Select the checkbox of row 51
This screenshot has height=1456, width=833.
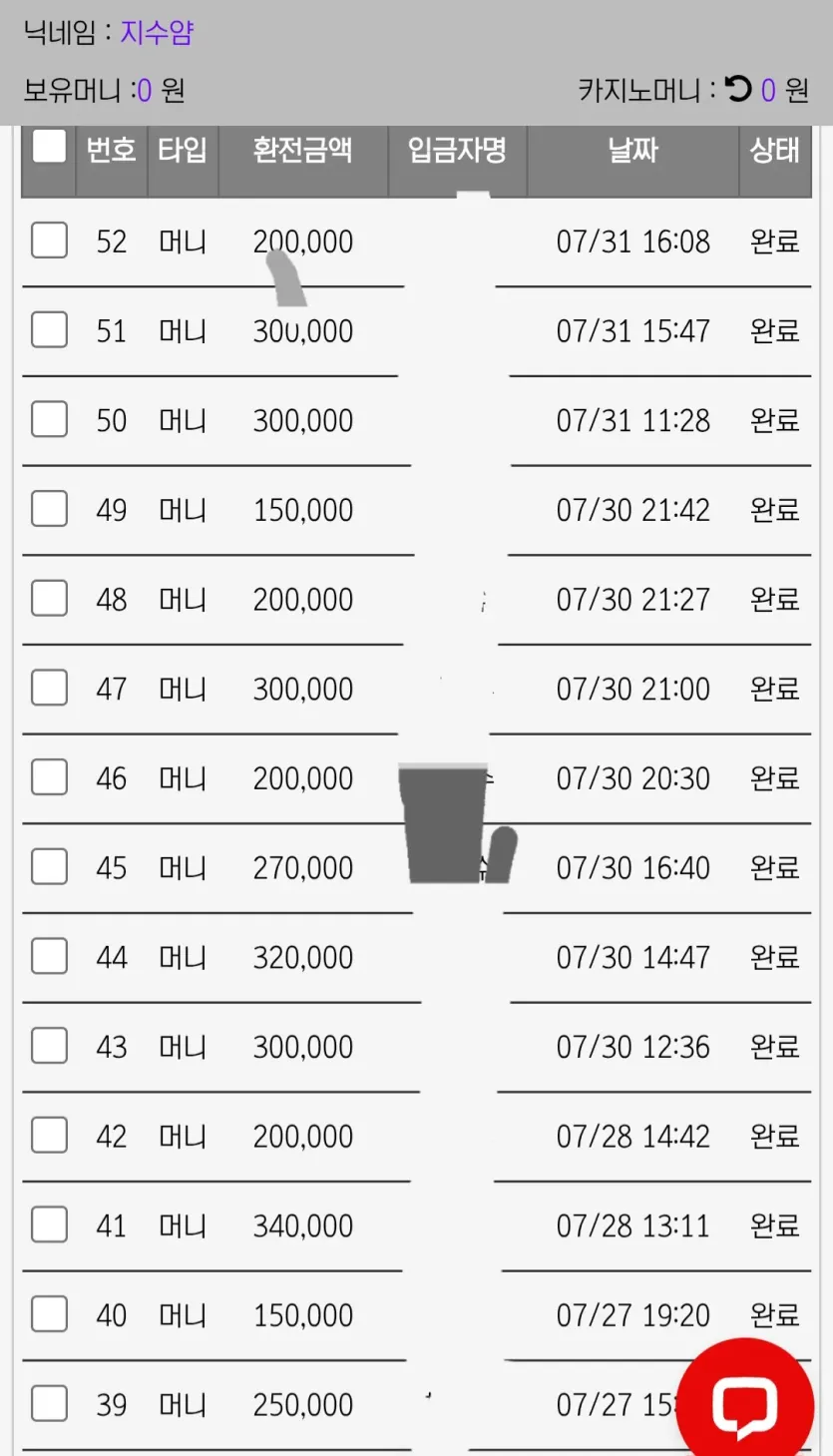49,329
